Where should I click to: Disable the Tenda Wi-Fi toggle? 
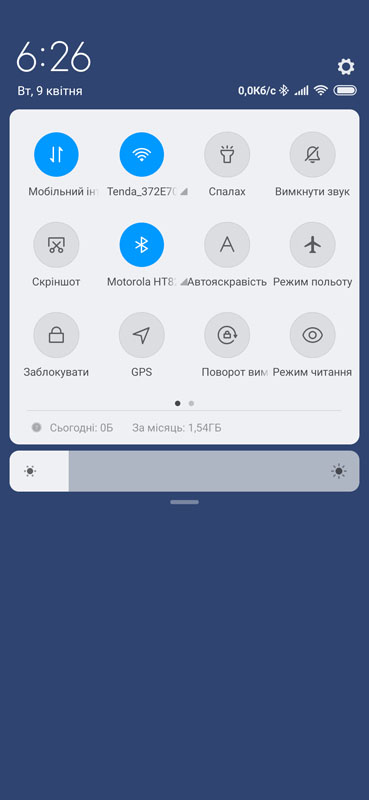[x=141, y=155]
